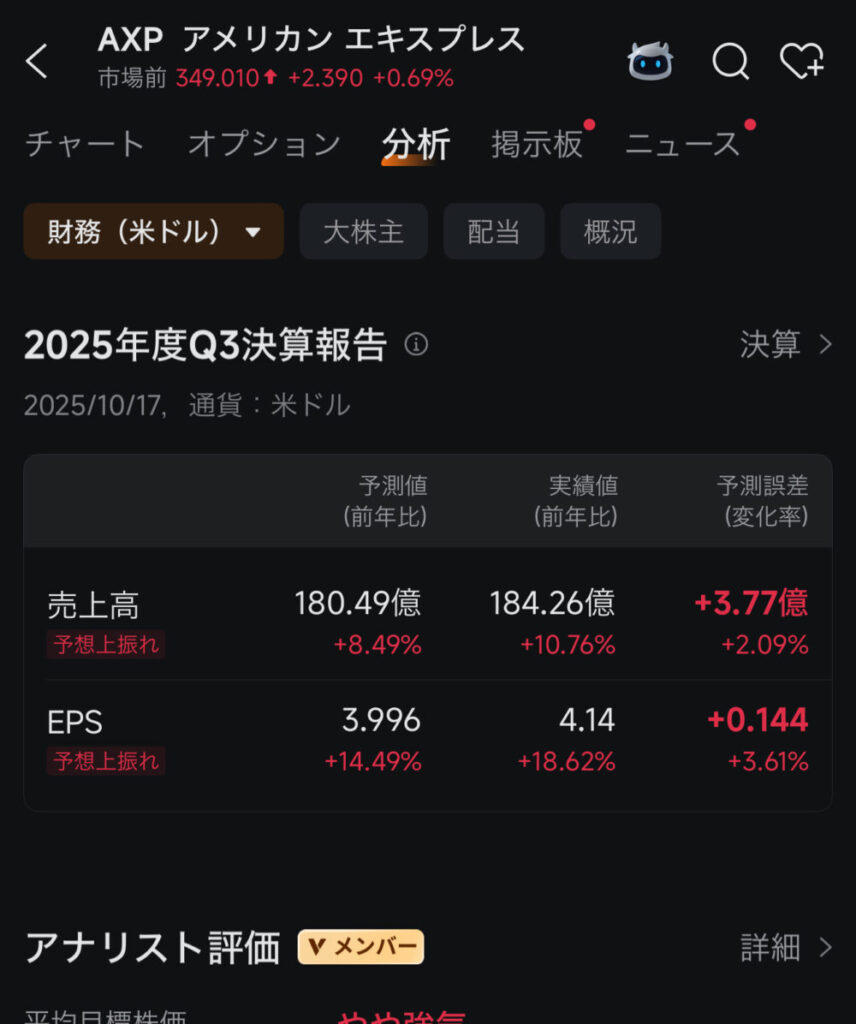Switch to the チャート tab
This screenshot has width=856, height=1024.
coord(85,144)
